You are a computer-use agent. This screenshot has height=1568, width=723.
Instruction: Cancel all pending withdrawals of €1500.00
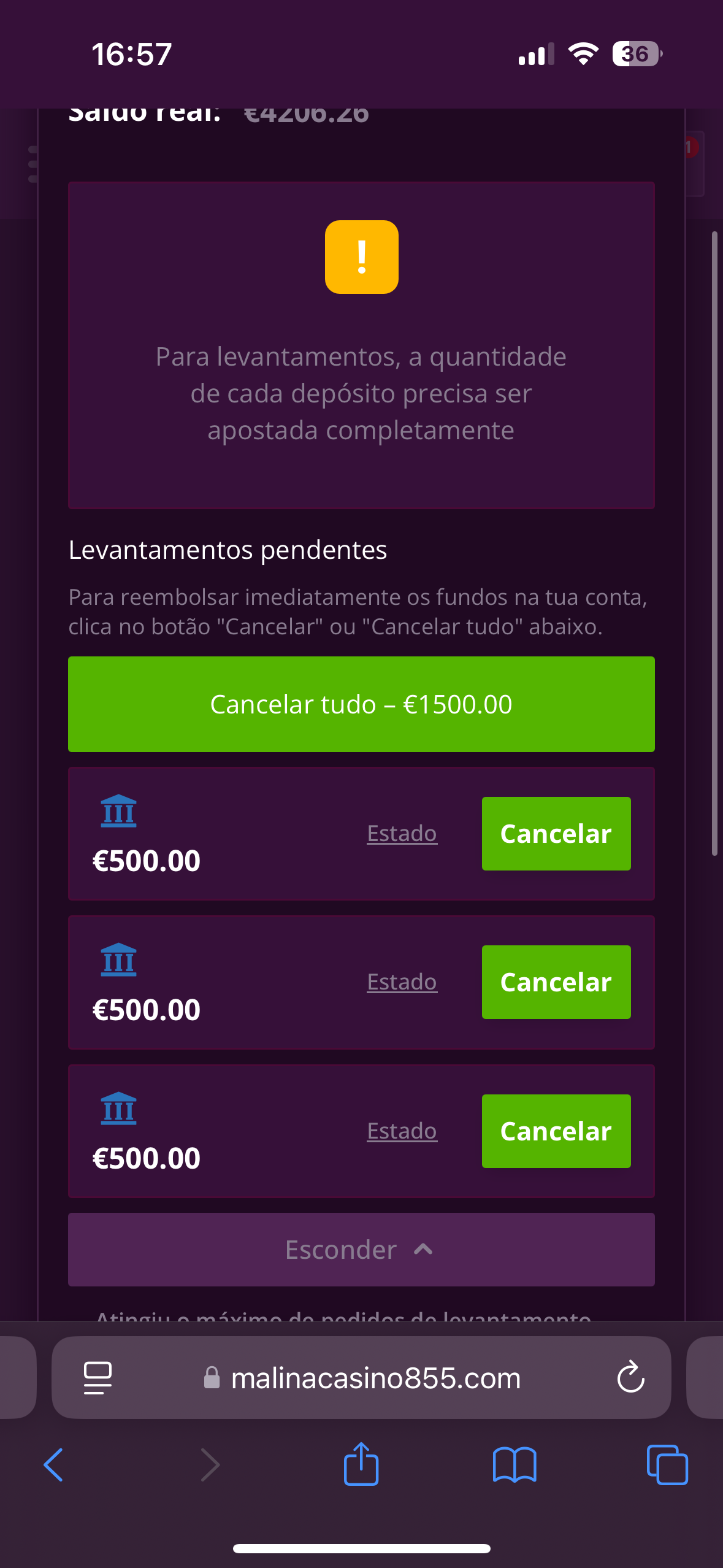point(361,704)
